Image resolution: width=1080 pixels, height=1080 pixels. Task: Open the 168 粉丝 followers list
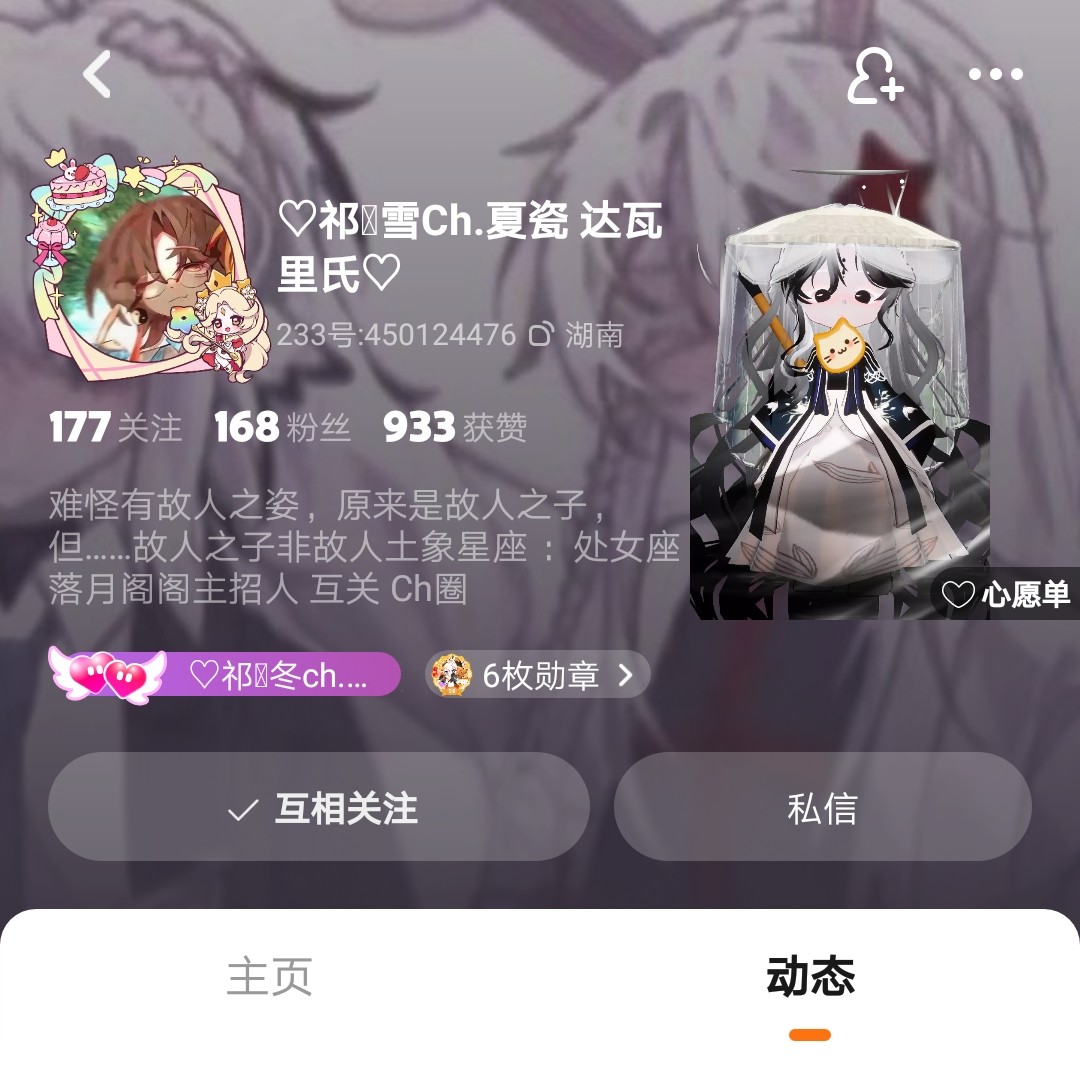(x=282, y=428)
